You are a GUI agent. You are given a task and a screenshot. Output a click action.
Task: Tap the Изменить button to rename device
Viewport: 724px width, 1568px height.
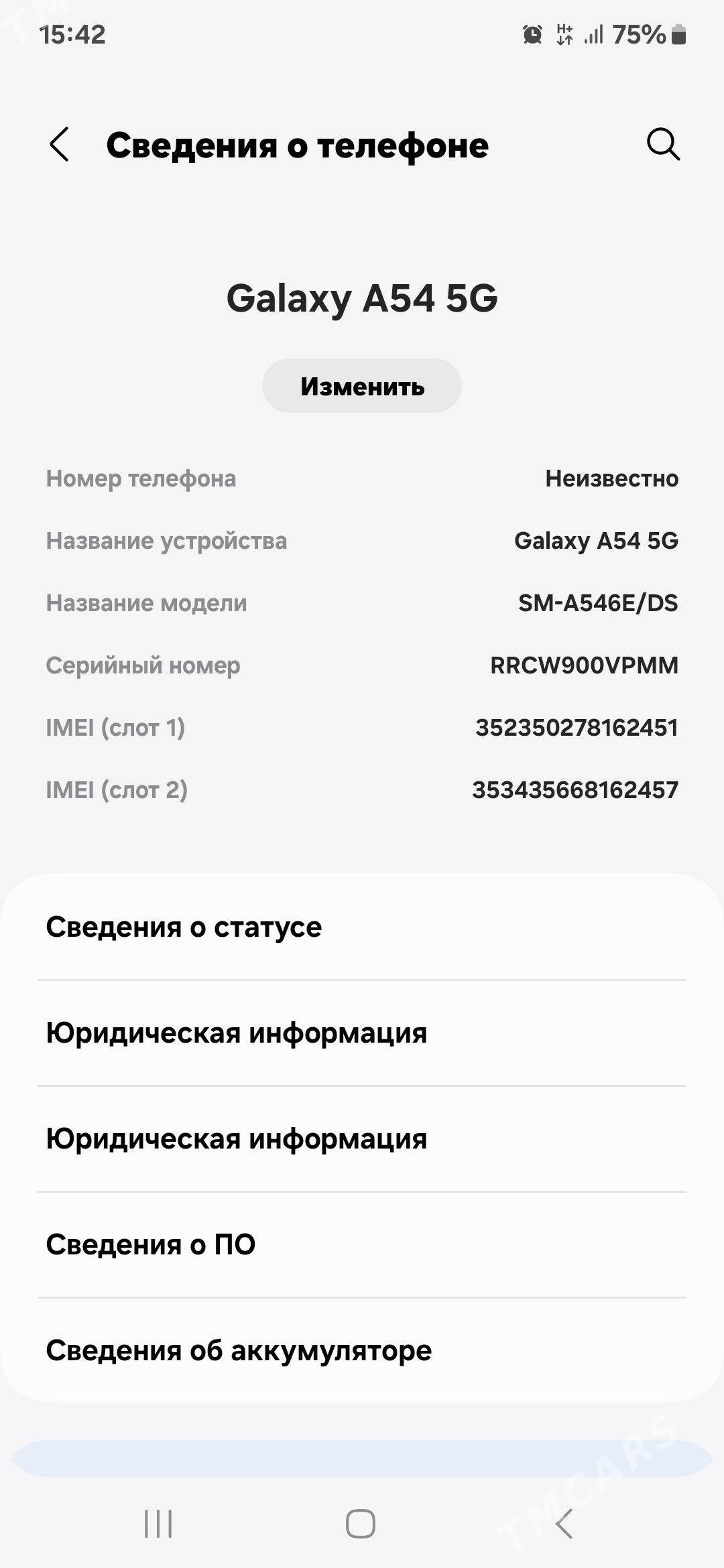click(x=362, y=386)
